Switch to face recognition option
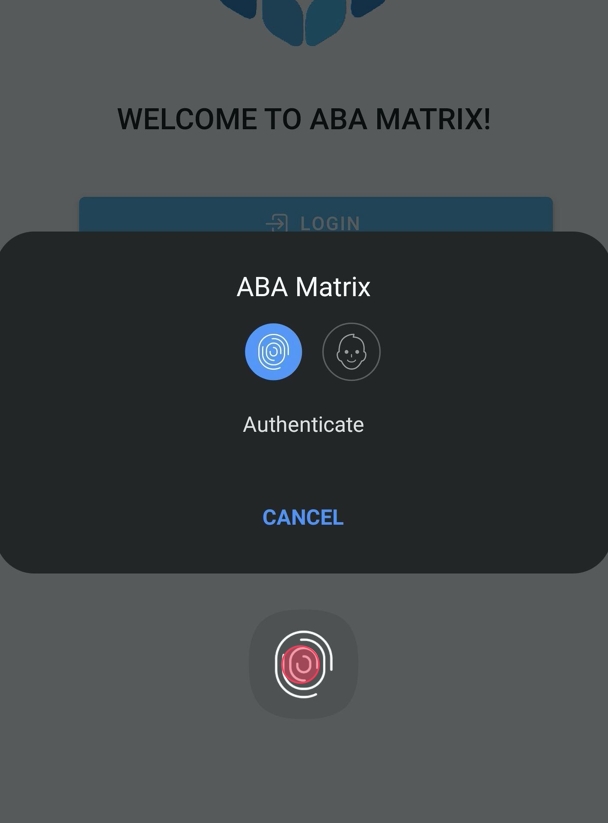Image resolution: width=608 pixels, height=823 pixels. (x=351, y=352)
